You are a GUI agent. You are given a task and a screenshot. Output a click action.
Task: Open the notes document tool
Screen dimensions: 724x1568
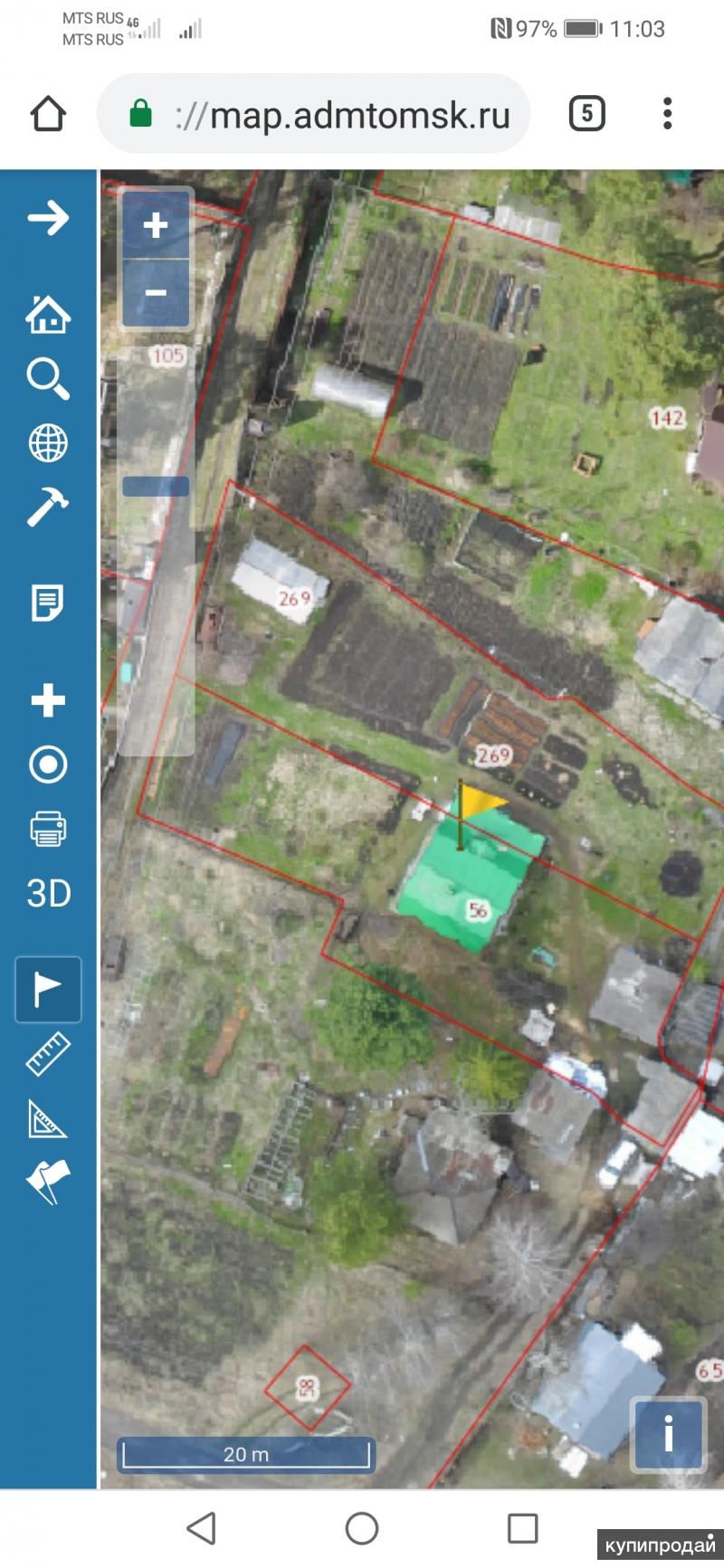pyautogui.click(x=48, y=603)
